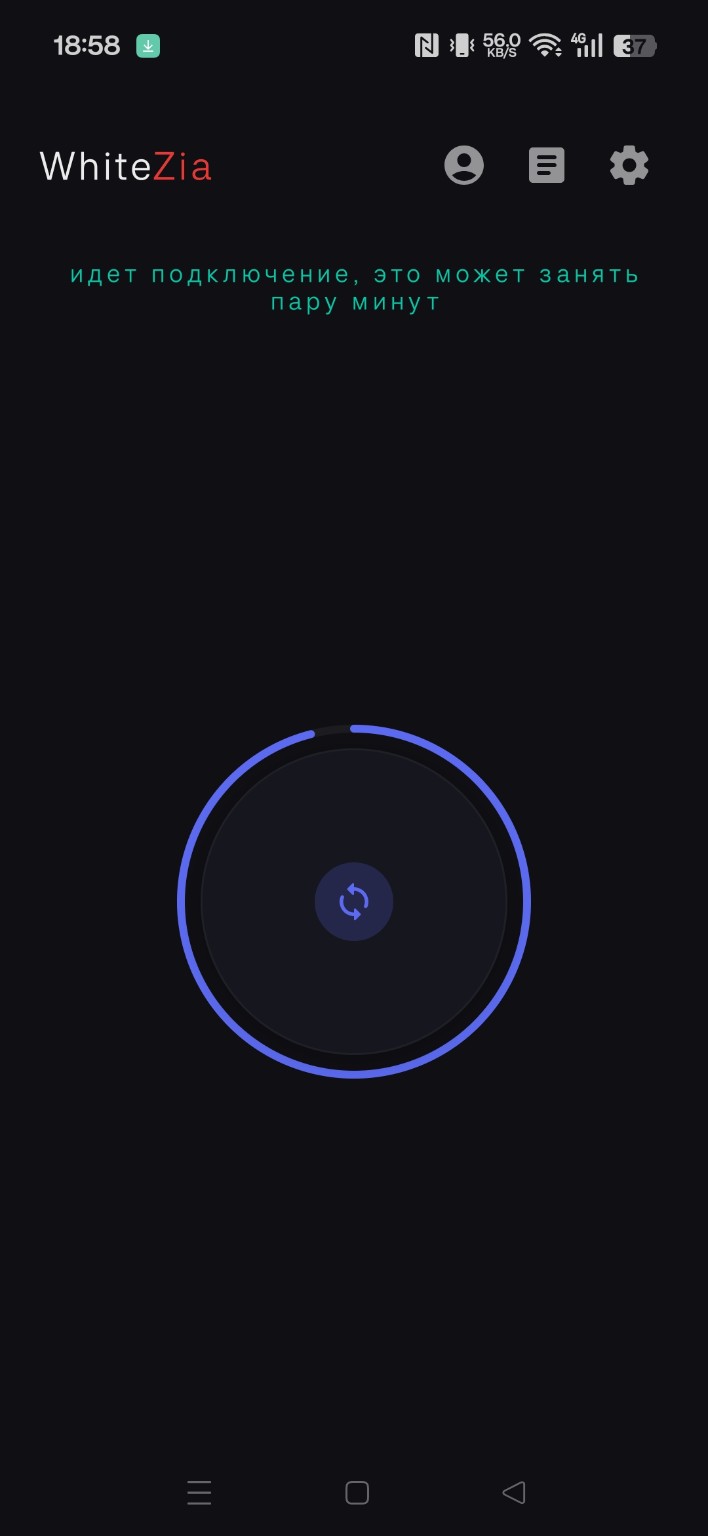
Task: Tap the central connecting circle button
Action: [x=354, y=901]
